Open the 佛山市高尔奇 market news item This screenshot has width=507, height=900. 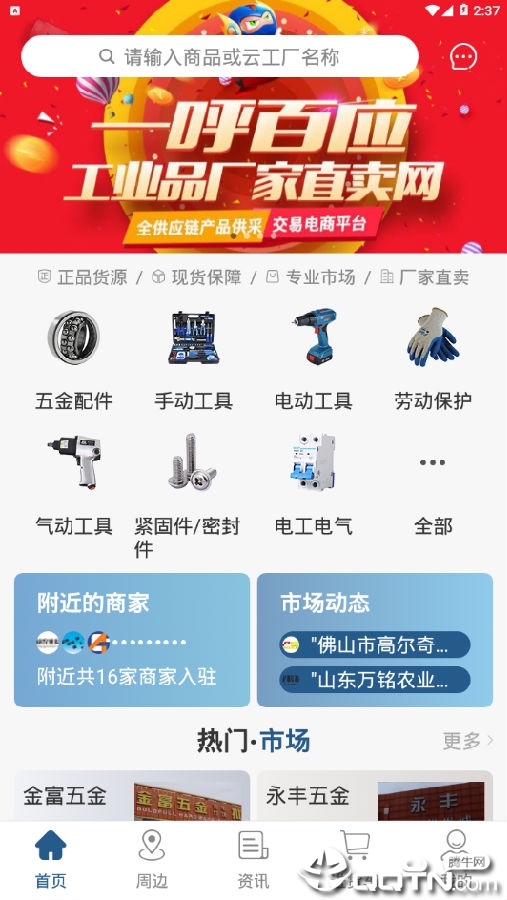[375, 645]
